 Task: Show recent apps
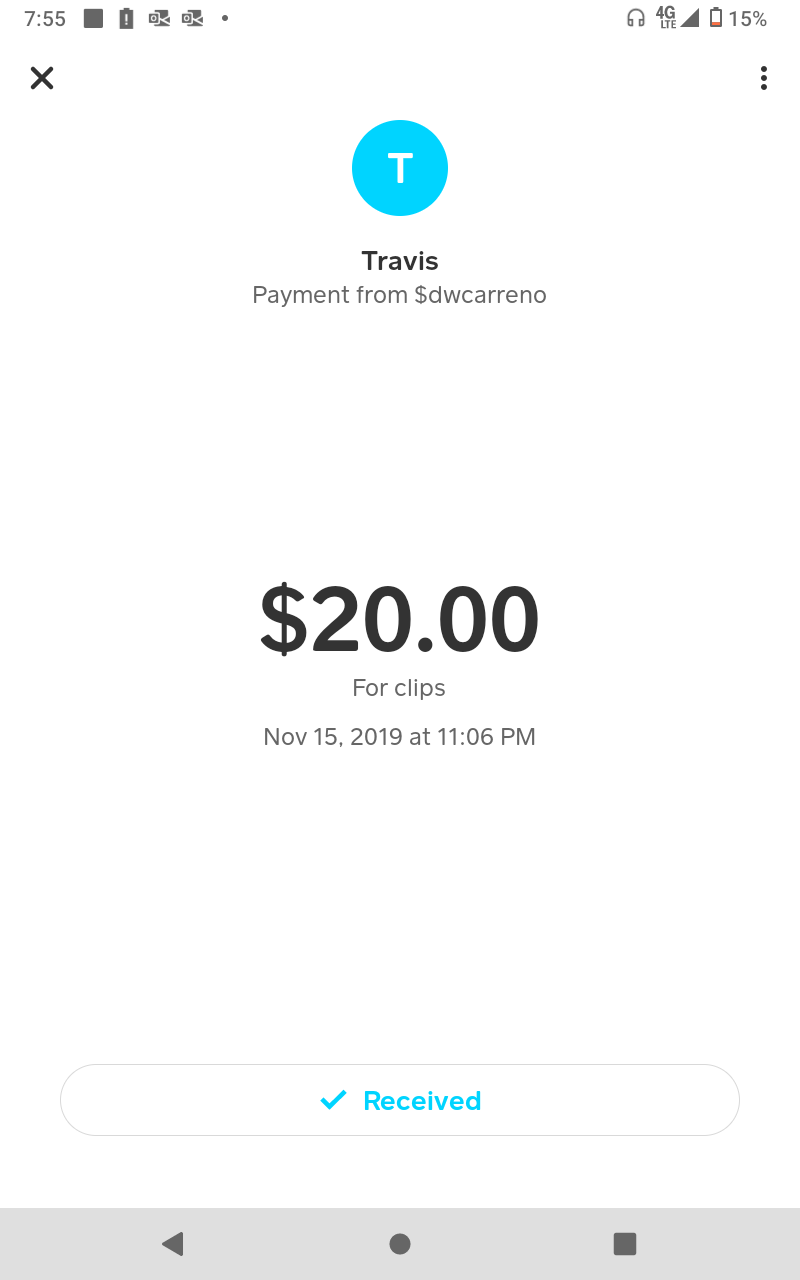[625, 1243]
